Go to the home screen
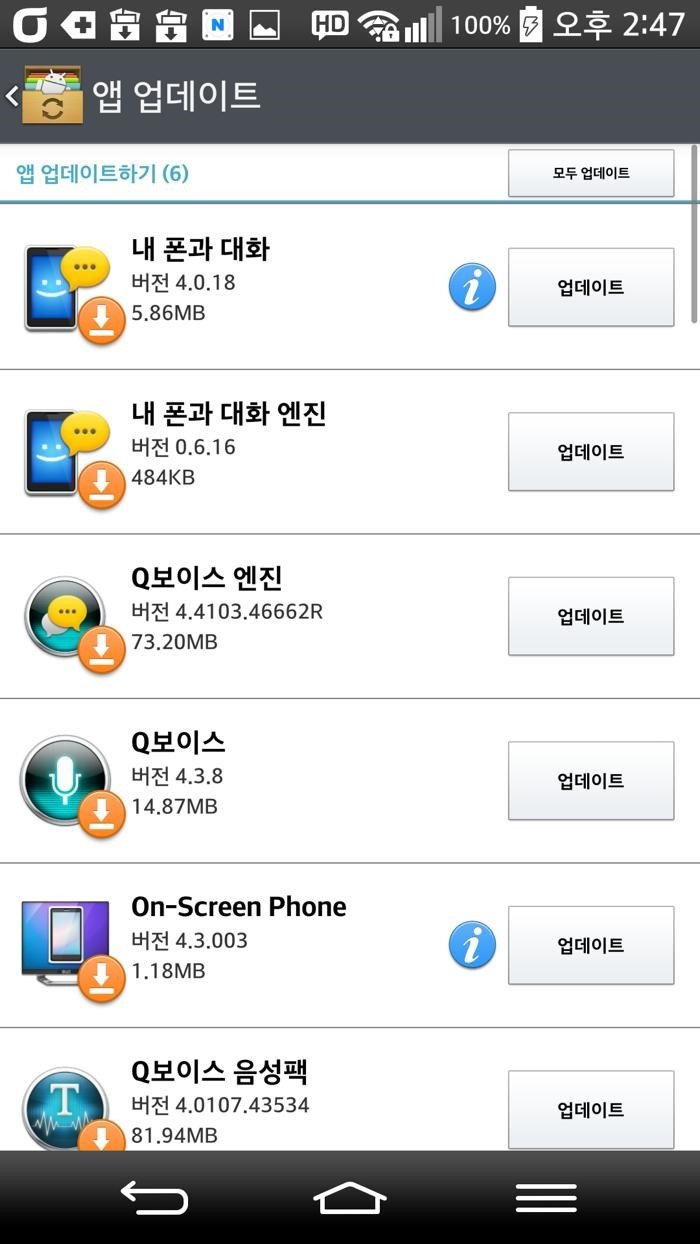This screenshot has width=700, height=1244. [350, 1197]
